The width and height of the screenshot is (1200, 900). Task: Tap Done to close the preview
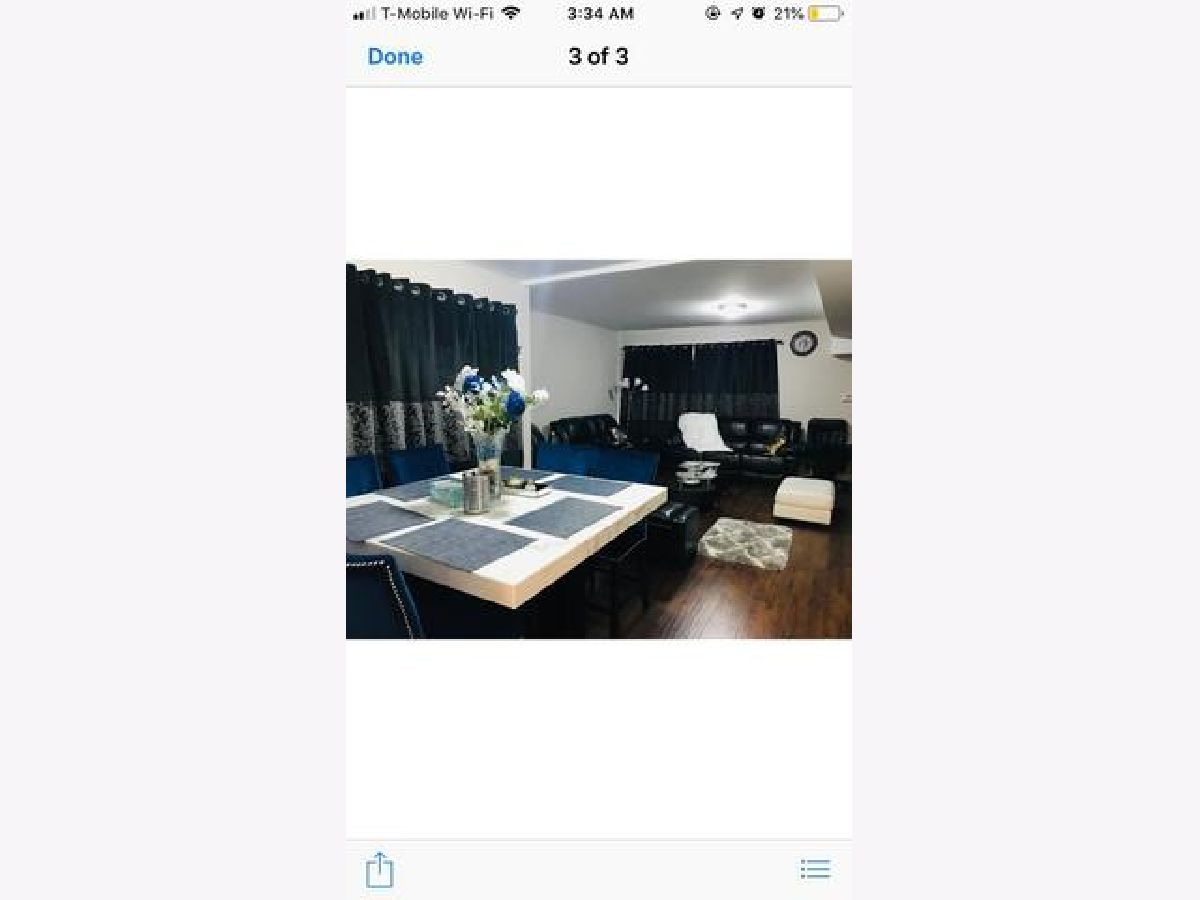click(x=395, y=57)
